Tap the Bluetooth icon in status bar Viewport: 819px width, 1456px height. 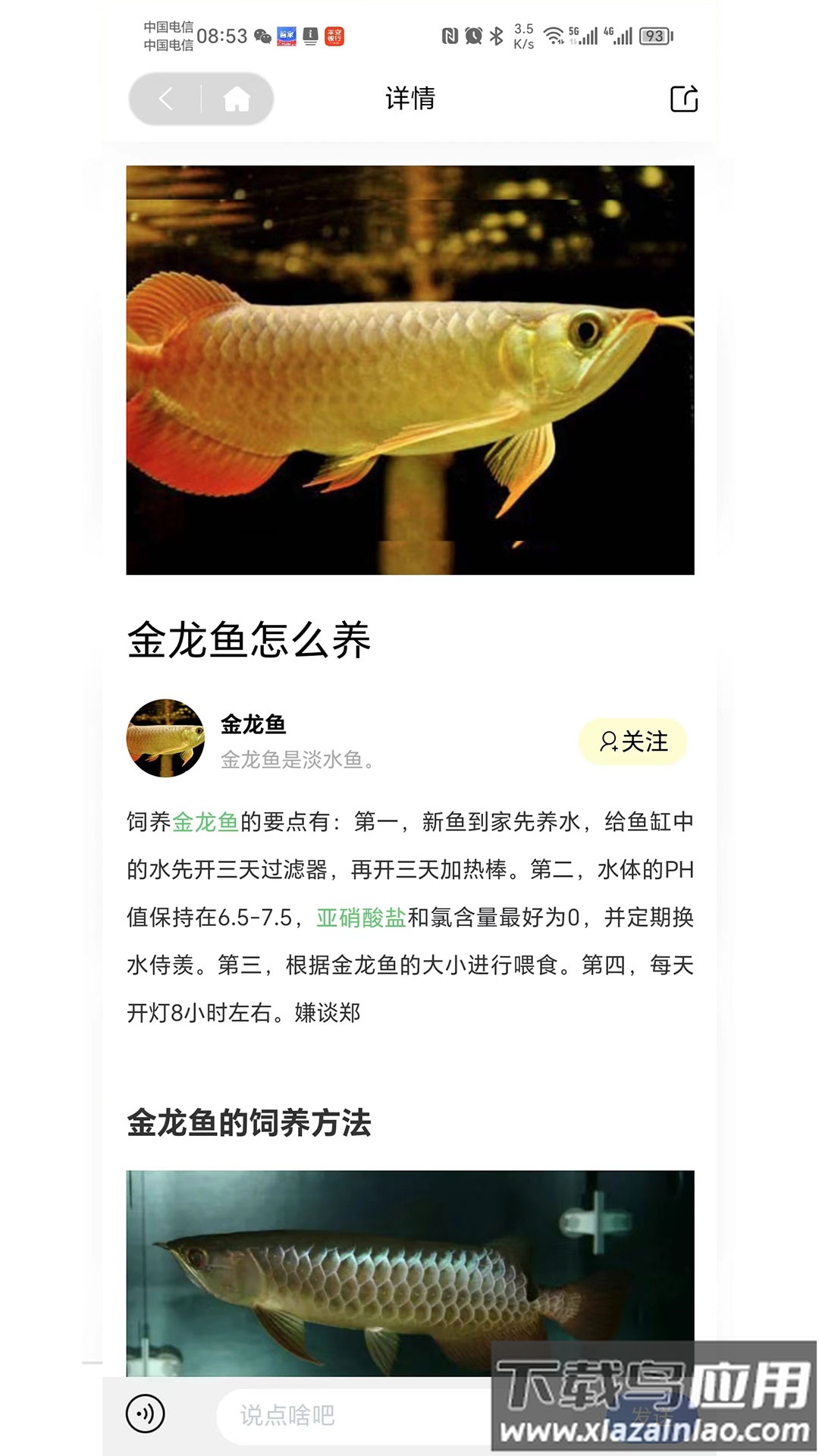coord(495,36)
